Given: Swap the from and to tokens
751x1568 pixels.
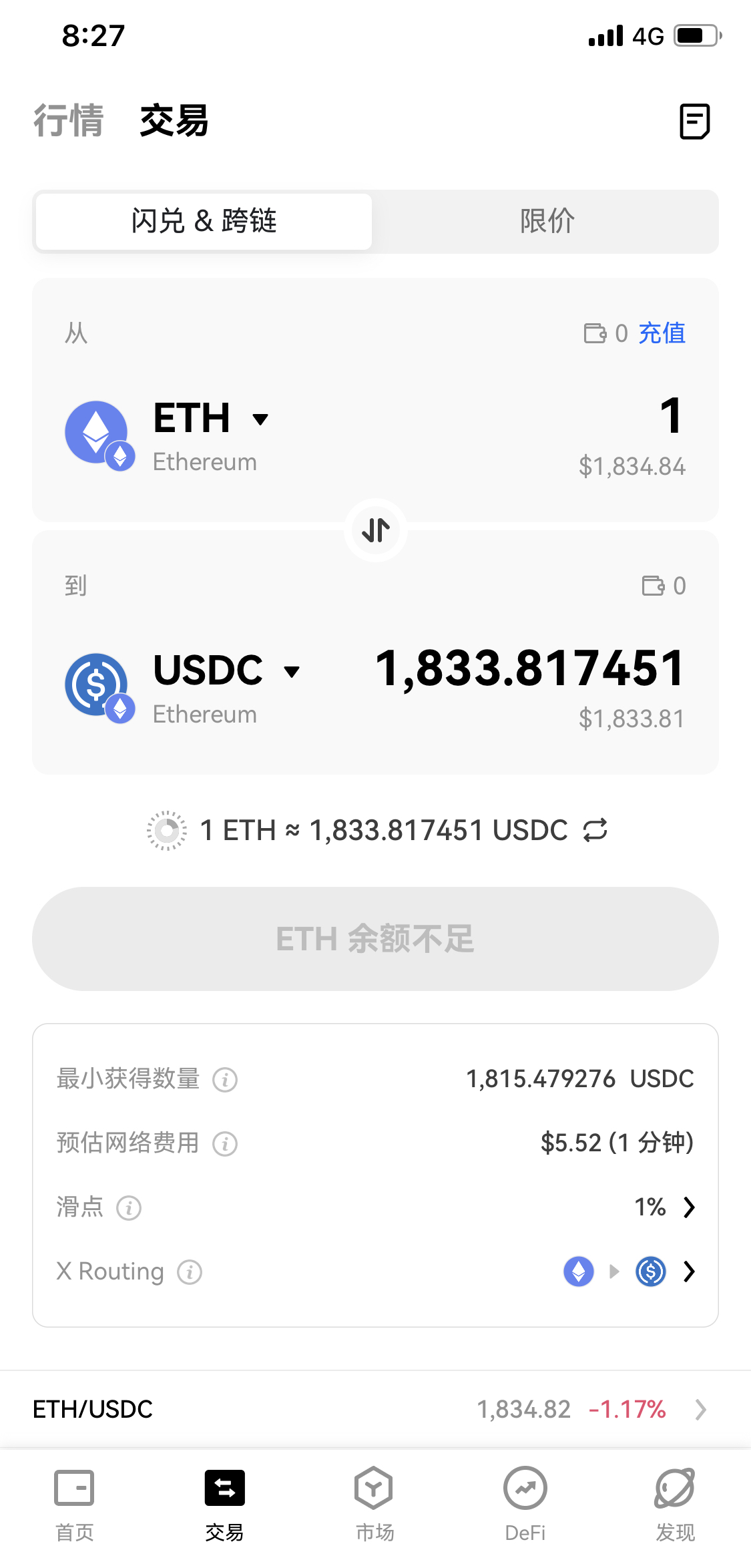Looking at the screenshot, I should pyautogui.click(x=376, y=530).
